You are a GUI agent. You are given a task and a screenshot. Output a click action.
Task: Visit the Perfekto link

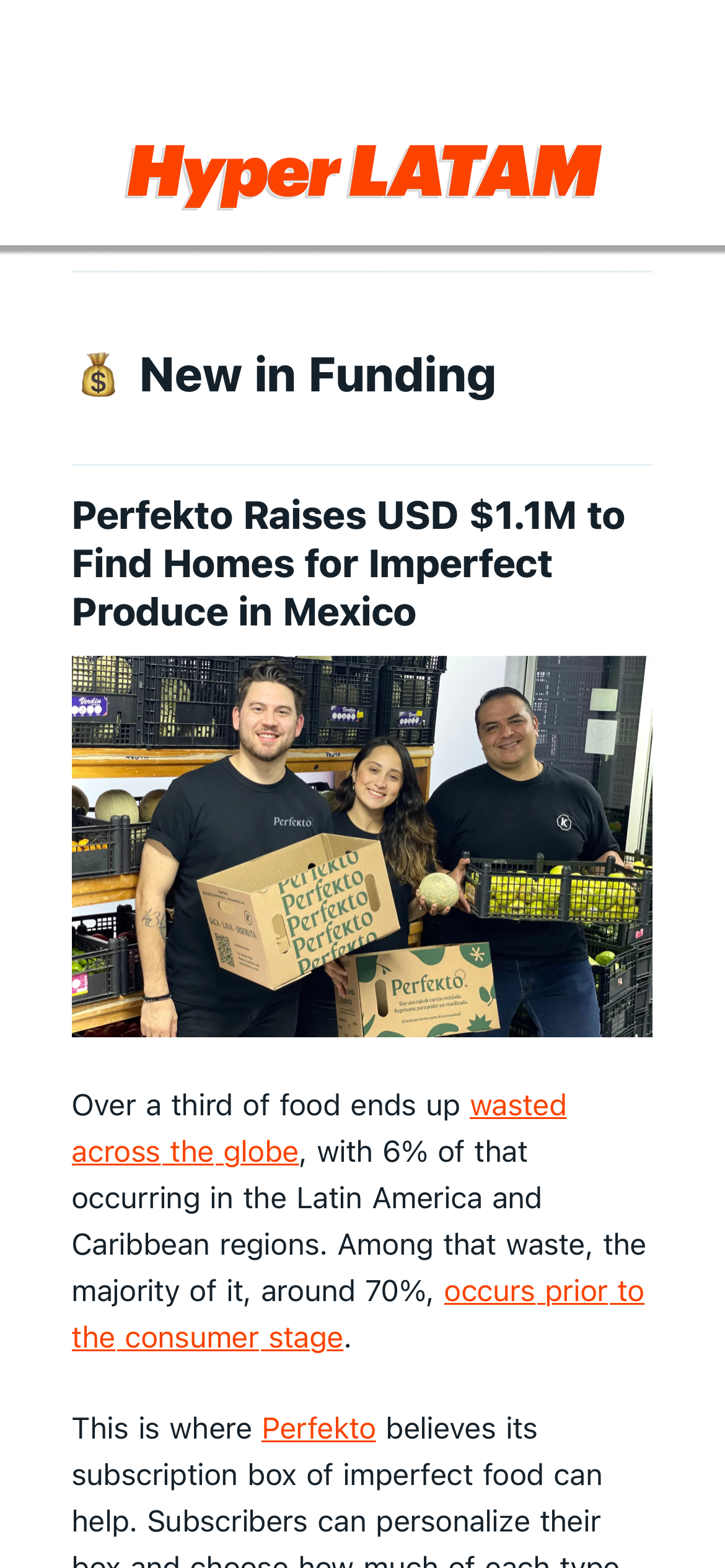[319, 1429]
